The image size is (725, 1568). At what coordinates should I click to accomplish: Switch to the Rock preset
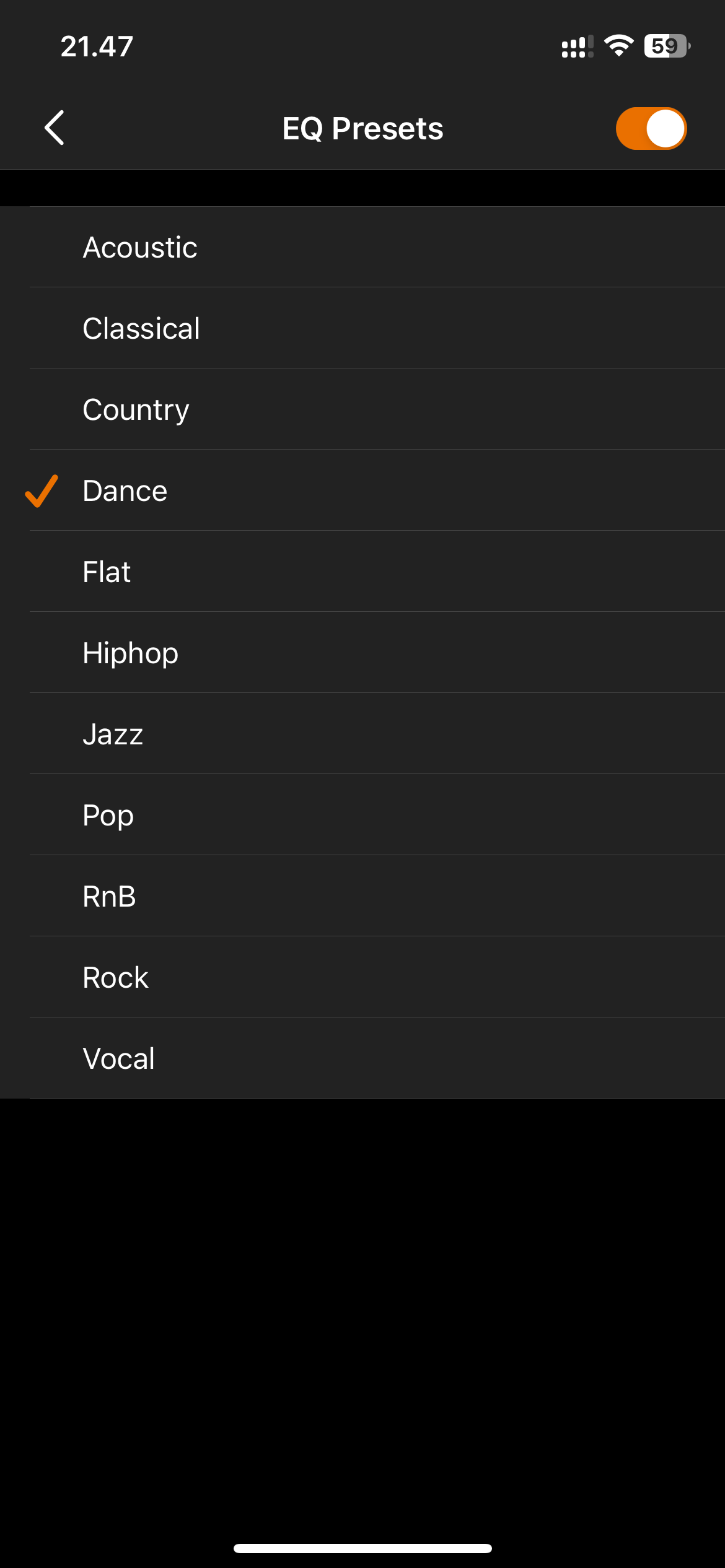tap(362, 977)
